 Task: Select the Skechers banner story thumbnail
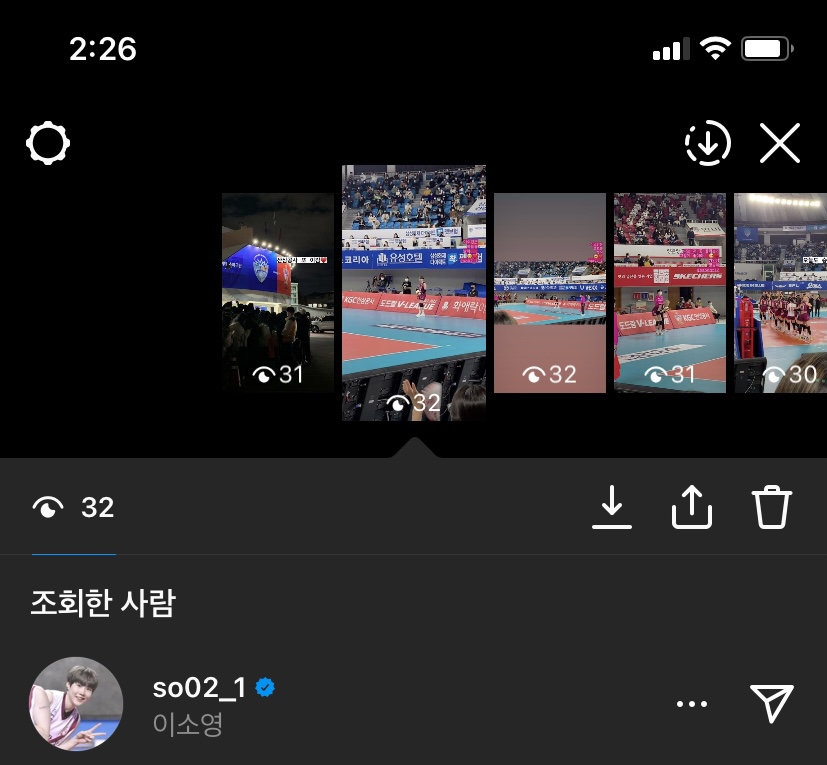670,291
